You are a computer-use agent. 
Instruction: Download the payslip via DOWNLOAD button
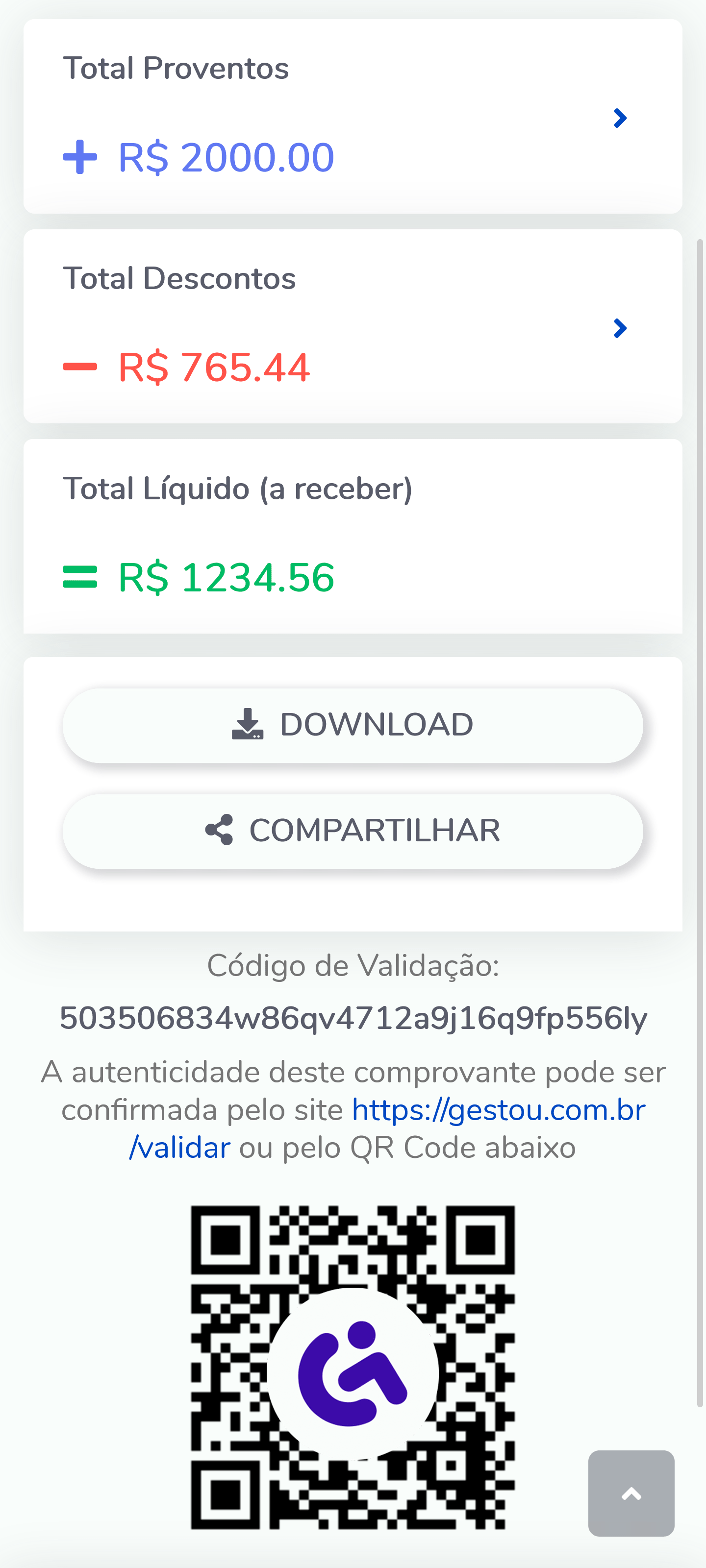[353, 725]
